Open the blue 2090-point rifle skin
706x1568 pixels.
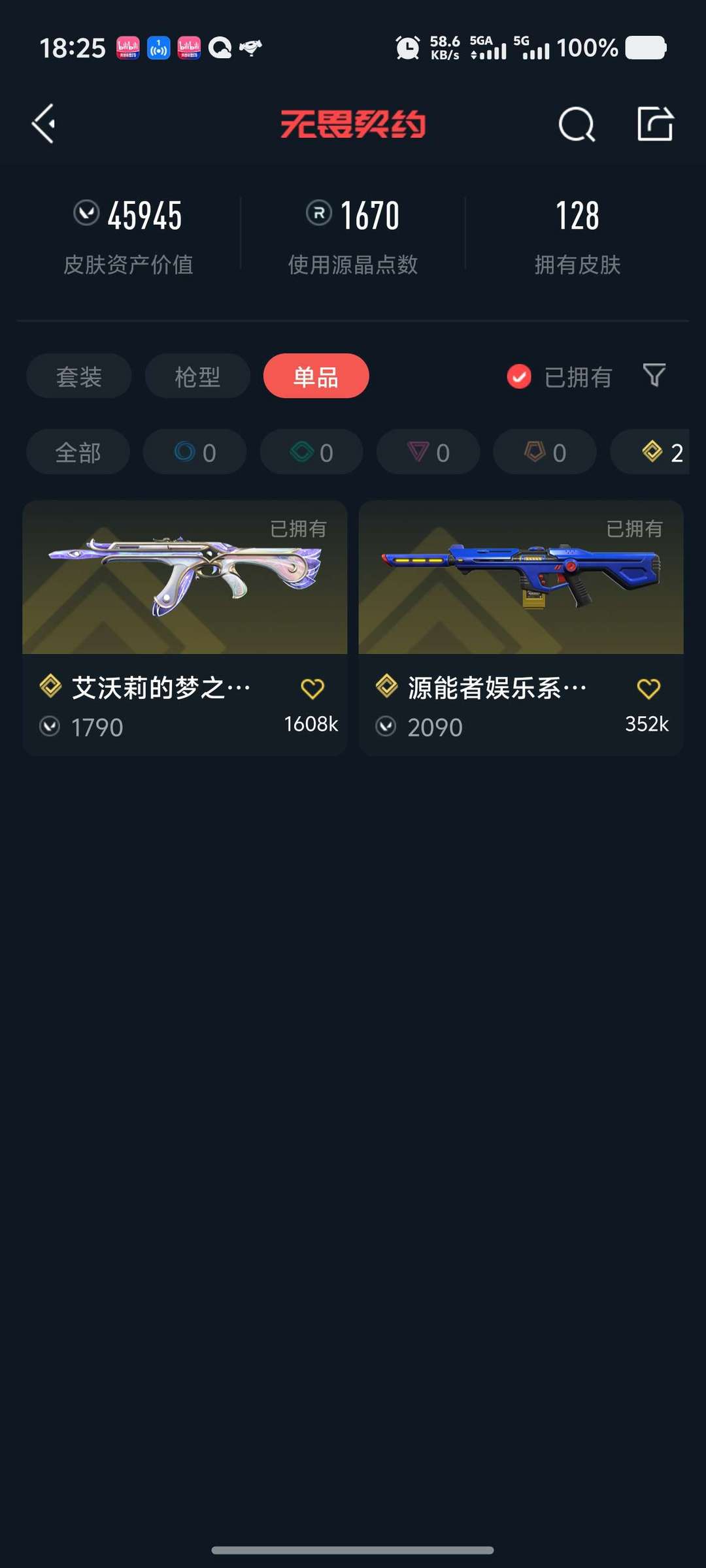tap(521, 578)
